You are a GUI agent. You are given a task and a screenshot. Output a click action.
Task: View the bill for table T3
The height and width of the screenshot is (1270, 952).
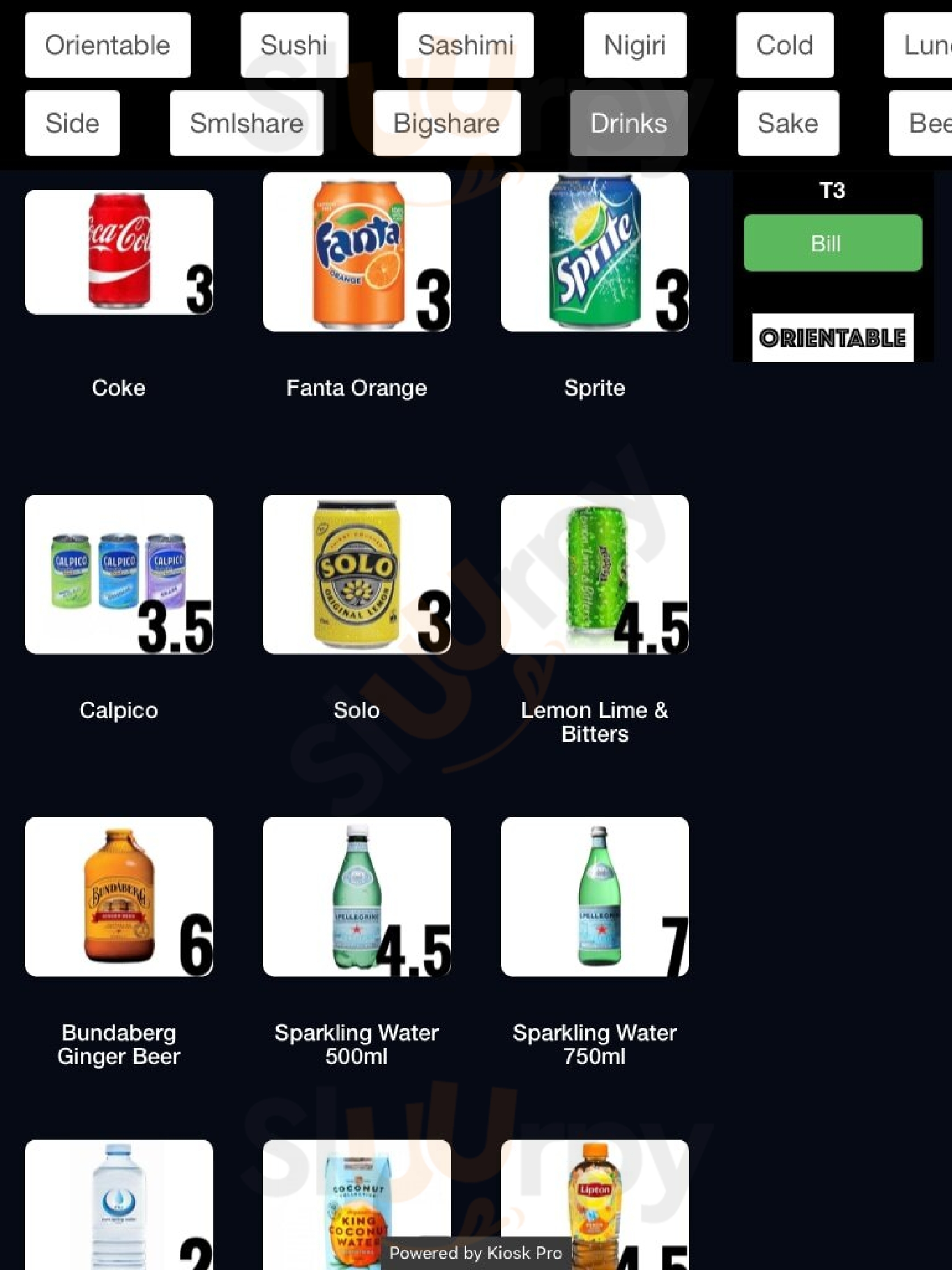[x=833, y=243]
